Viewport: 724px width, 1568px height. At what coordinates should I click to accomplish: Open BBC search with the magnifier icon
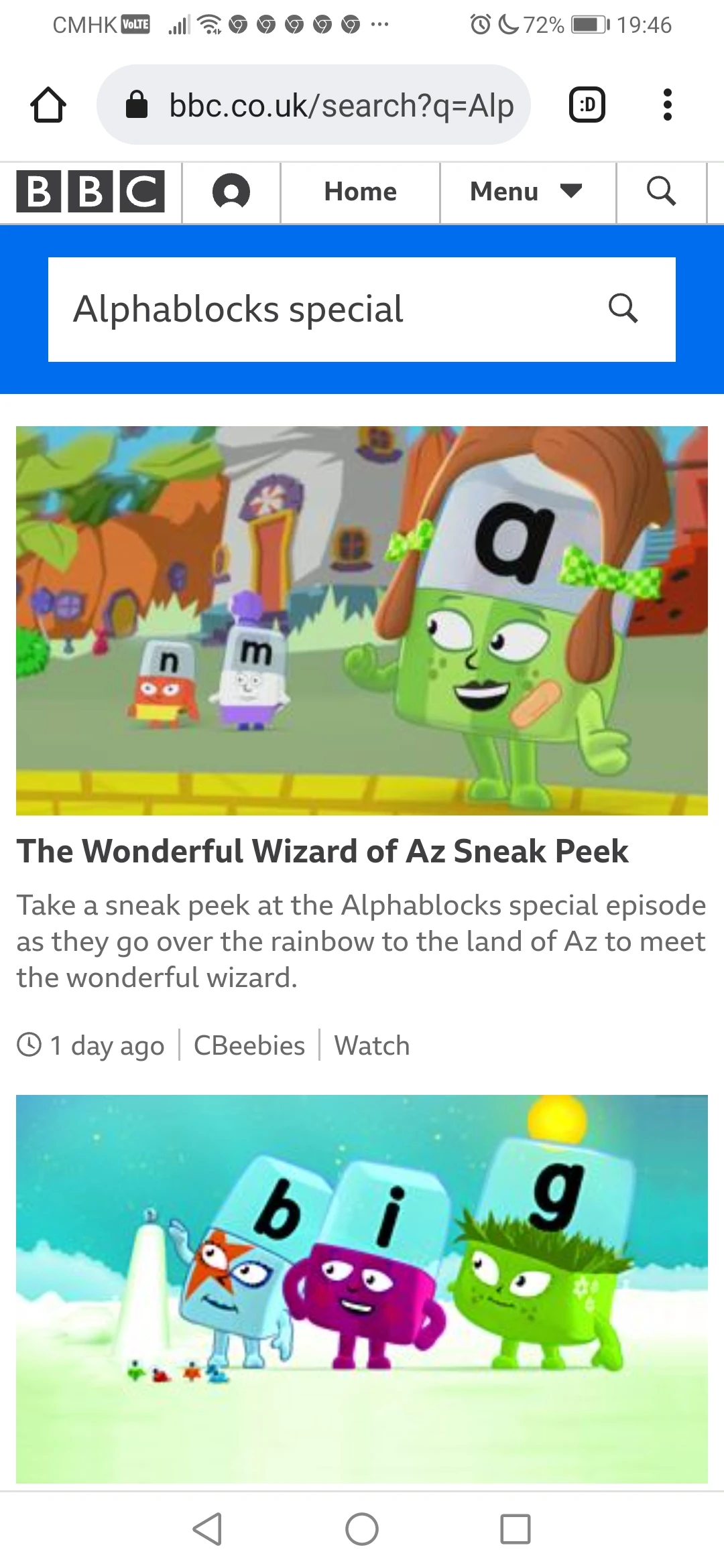(x=662, y=192)
